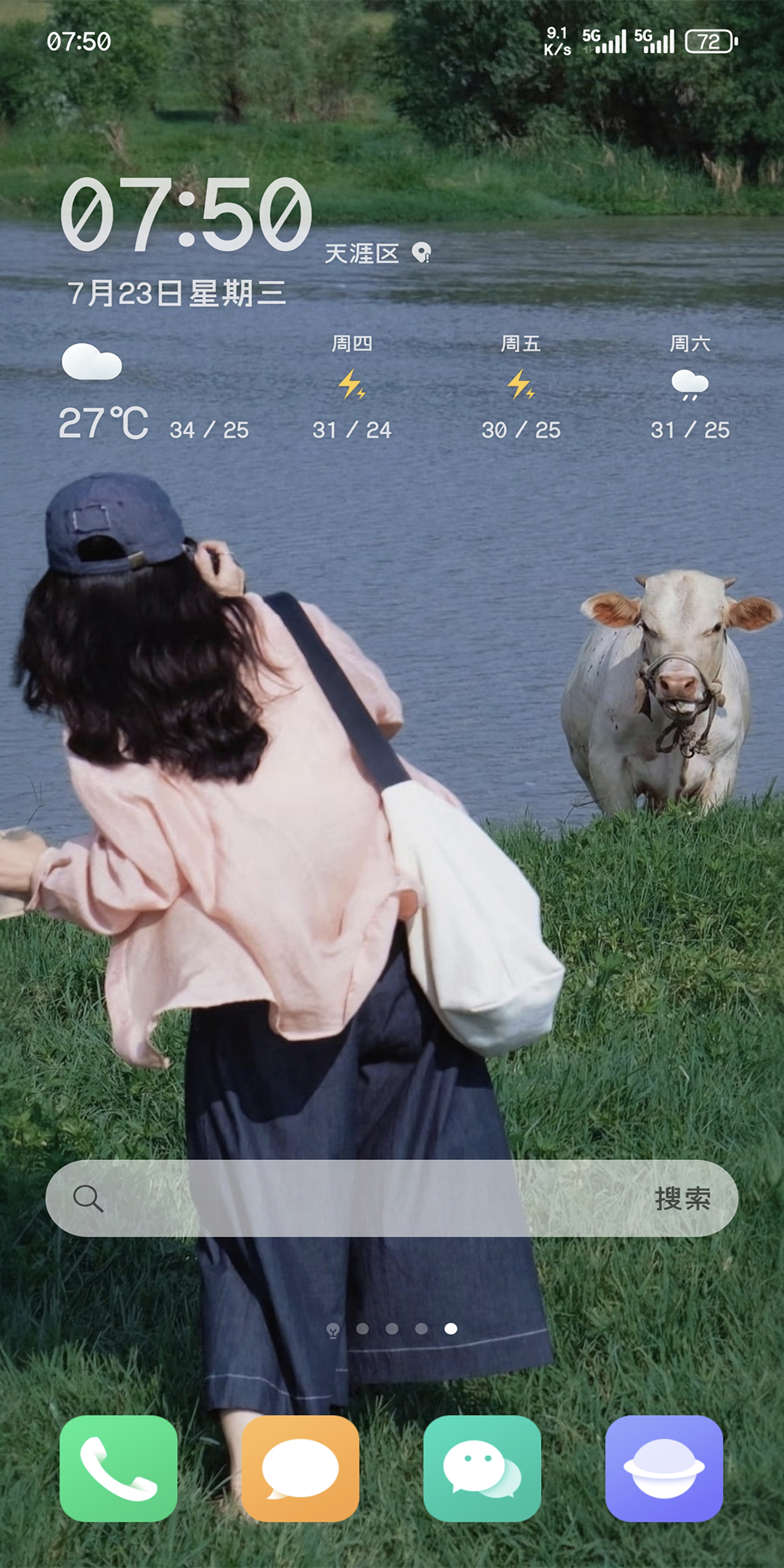View current 27°C weather details
This screenshot has height=1568, width=784.
tap(104, 421)
